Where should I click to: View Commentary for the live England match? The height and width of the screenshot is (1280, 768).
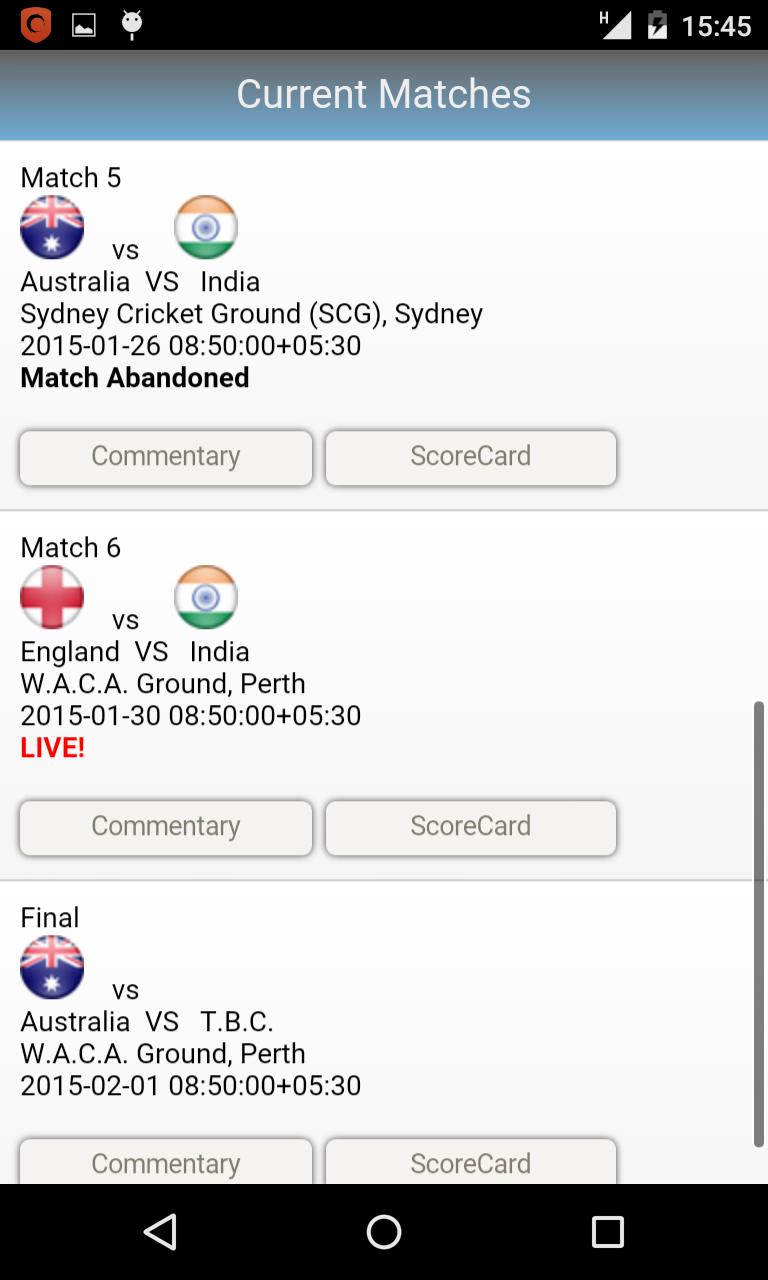pyautogui.click(x=165, y=827)
